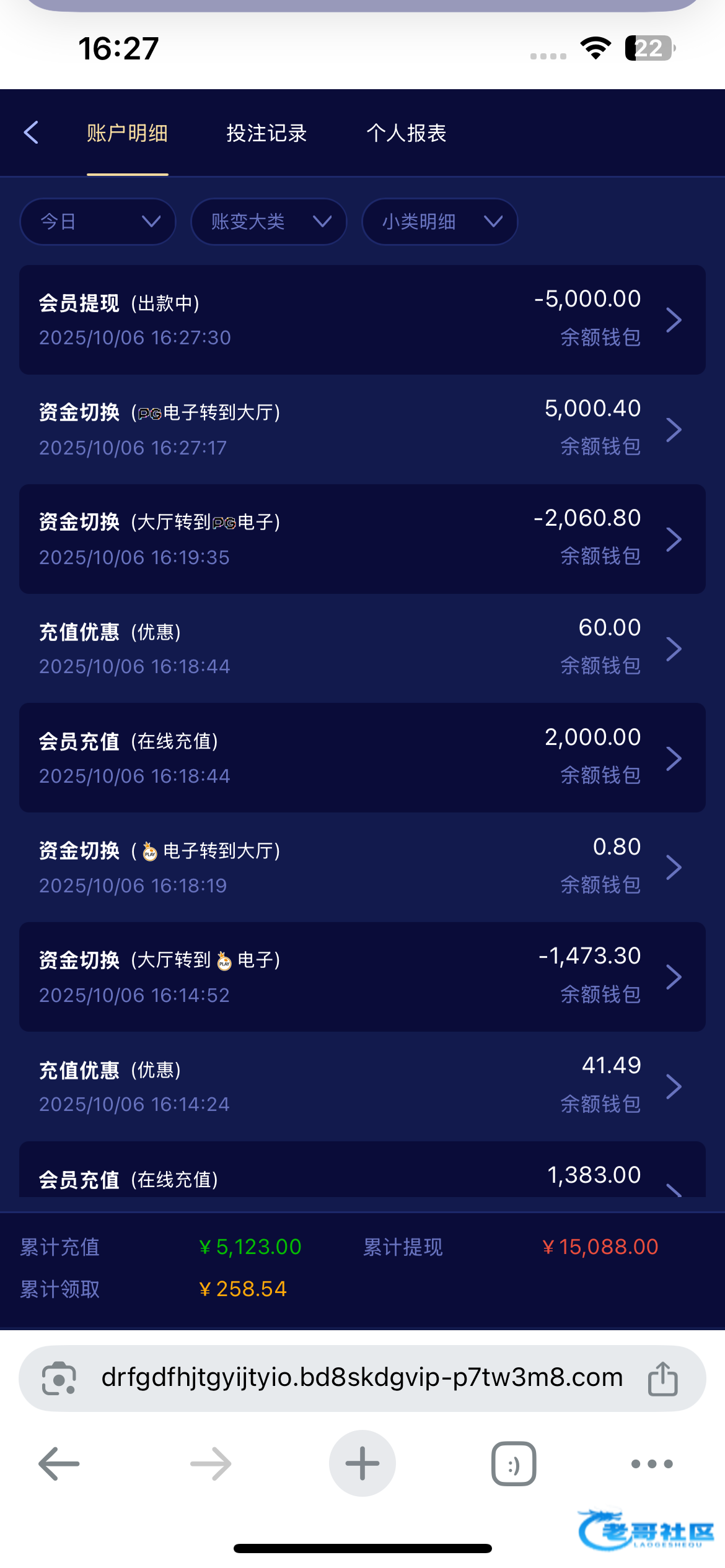View the 资金切换 -1,473.30 transaction
The height and width of the screenshot is (1568, 725).
(362, 977)
